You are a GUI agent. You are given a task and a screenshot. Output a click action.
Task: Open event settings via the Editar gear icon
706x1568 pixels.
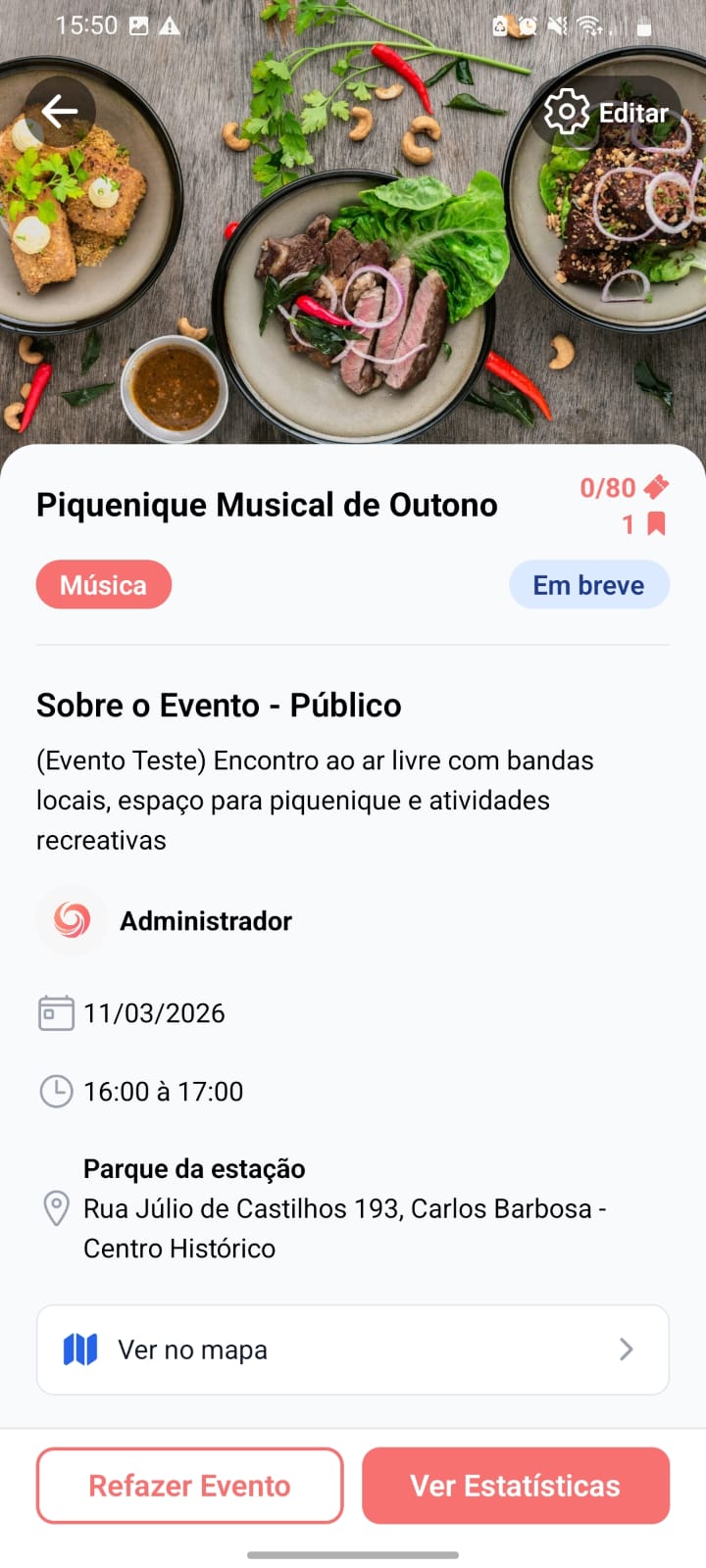(x=566, y=112)
